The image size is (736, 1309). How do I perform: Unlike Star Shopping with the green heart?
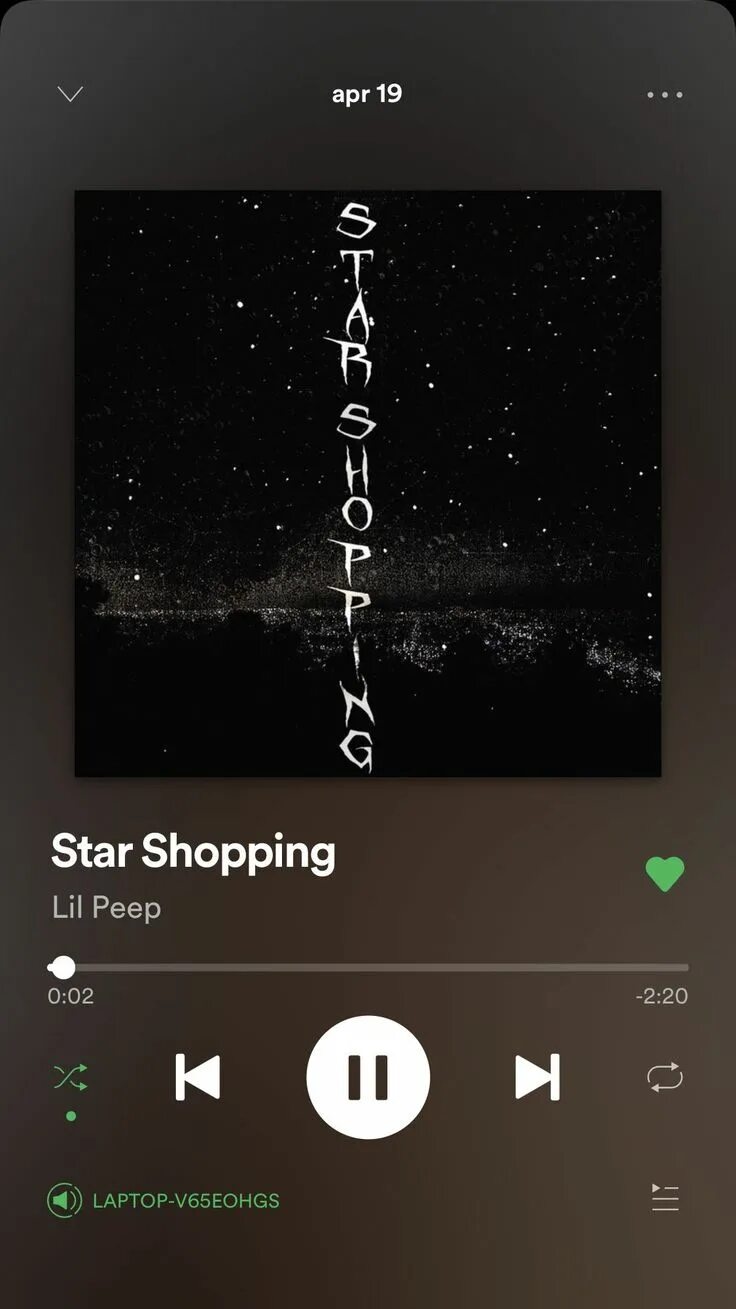click(665, 874)
